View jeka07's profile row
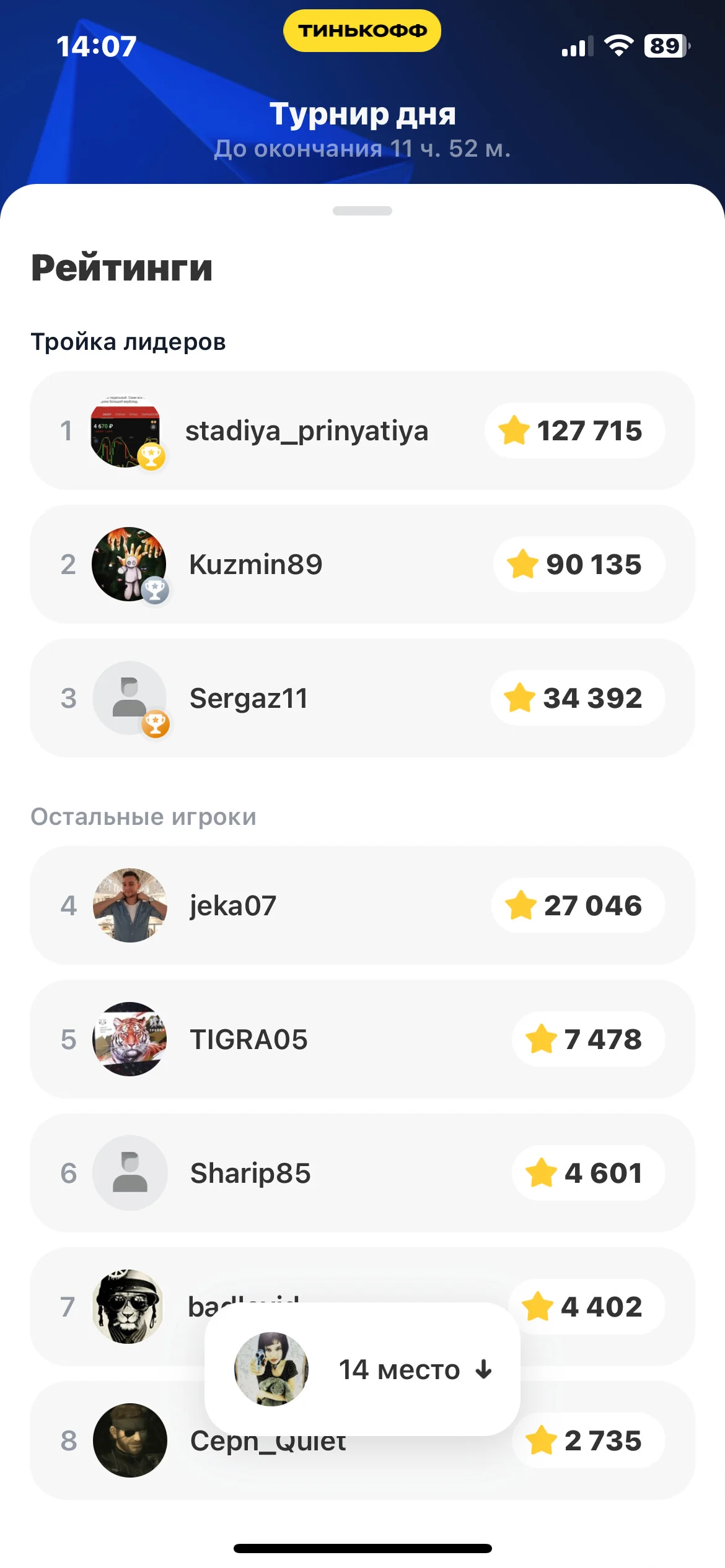Screen dimensions: 725x1568 [362, 905]
